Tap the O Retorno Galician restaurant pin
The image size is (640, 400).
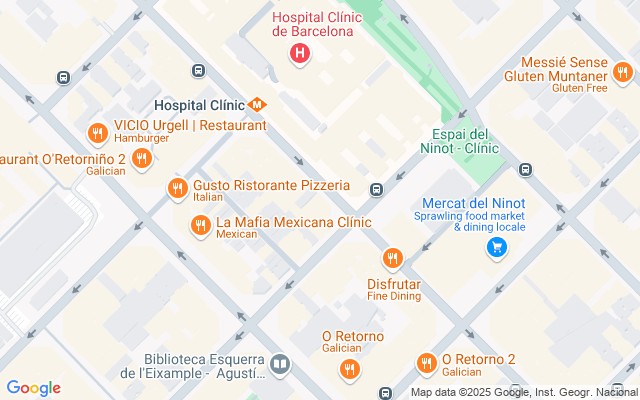click(x=349, y=370)
